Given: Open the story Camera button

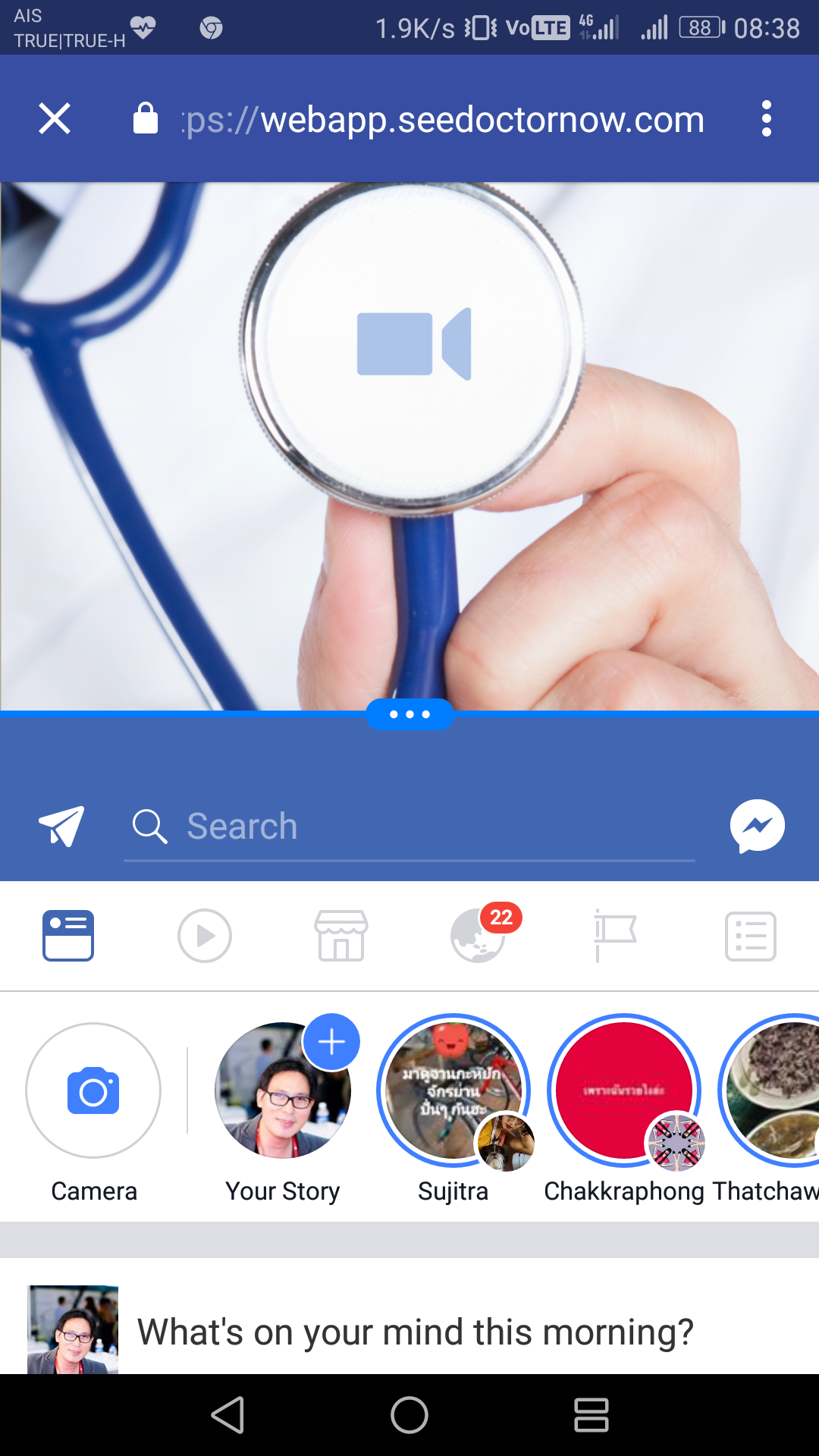Looking at the screenshot, I should point(93,1090).
